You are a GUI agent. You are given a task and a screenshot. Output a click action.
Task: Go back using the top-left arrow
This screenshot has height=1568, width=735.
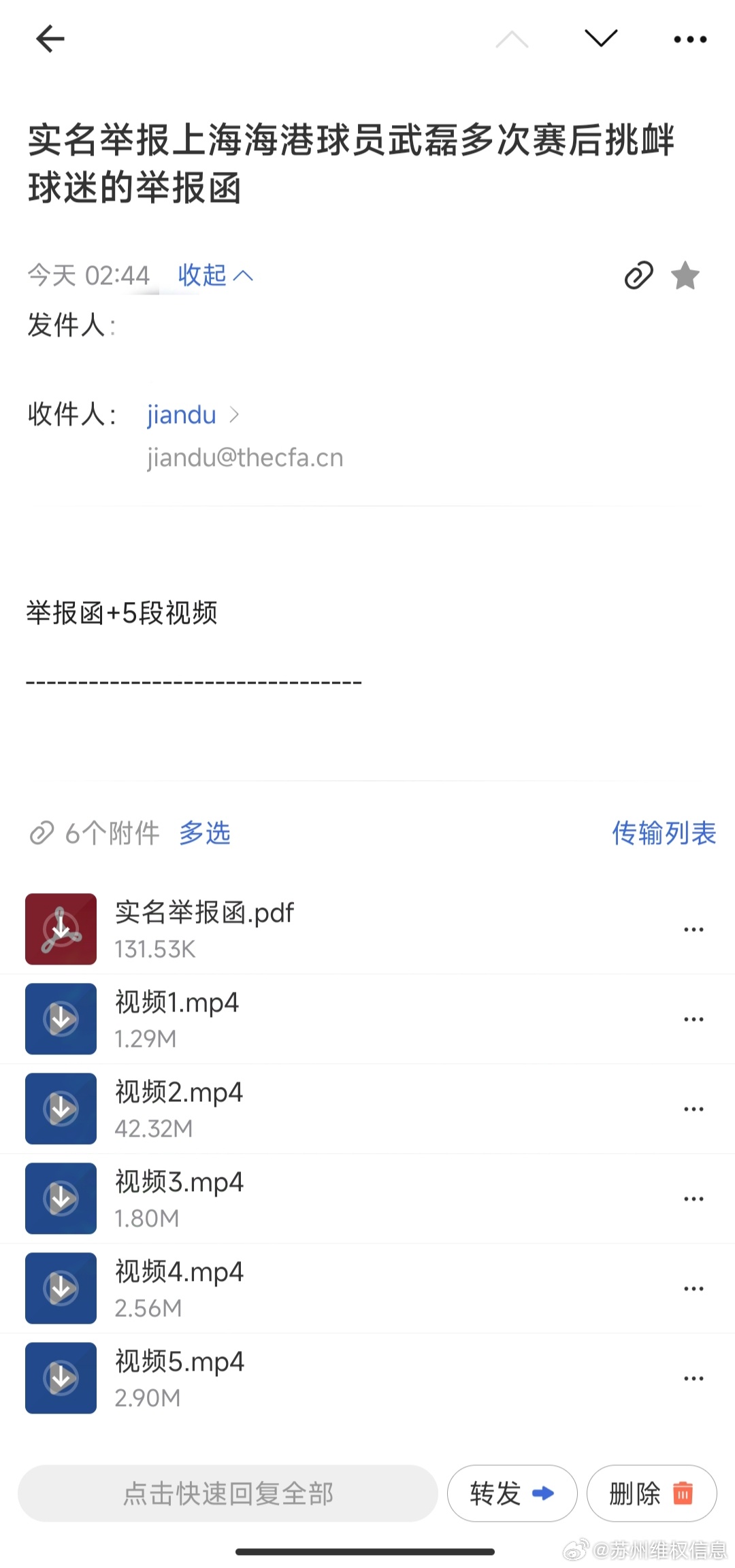pyautogui.click(x=50, y=39)
